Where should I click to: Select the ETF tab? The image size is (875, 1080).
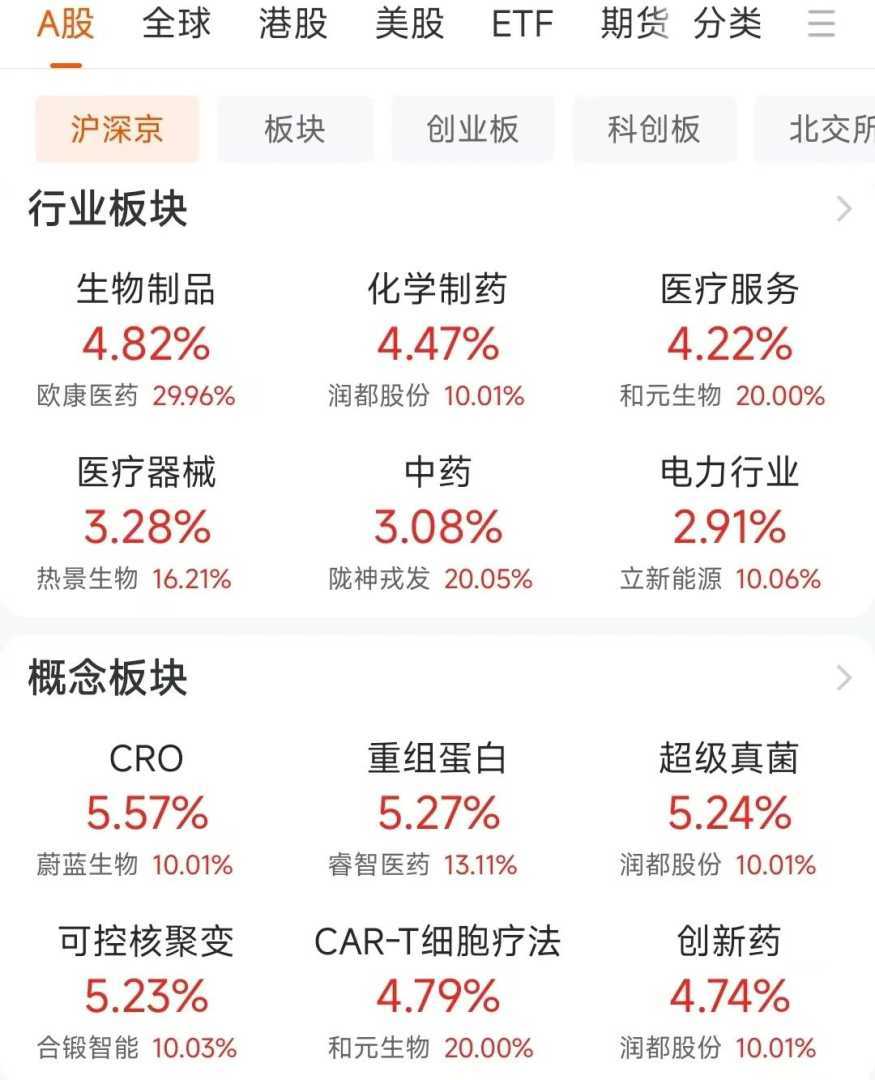pyautogui.click(x=522, y=24)
